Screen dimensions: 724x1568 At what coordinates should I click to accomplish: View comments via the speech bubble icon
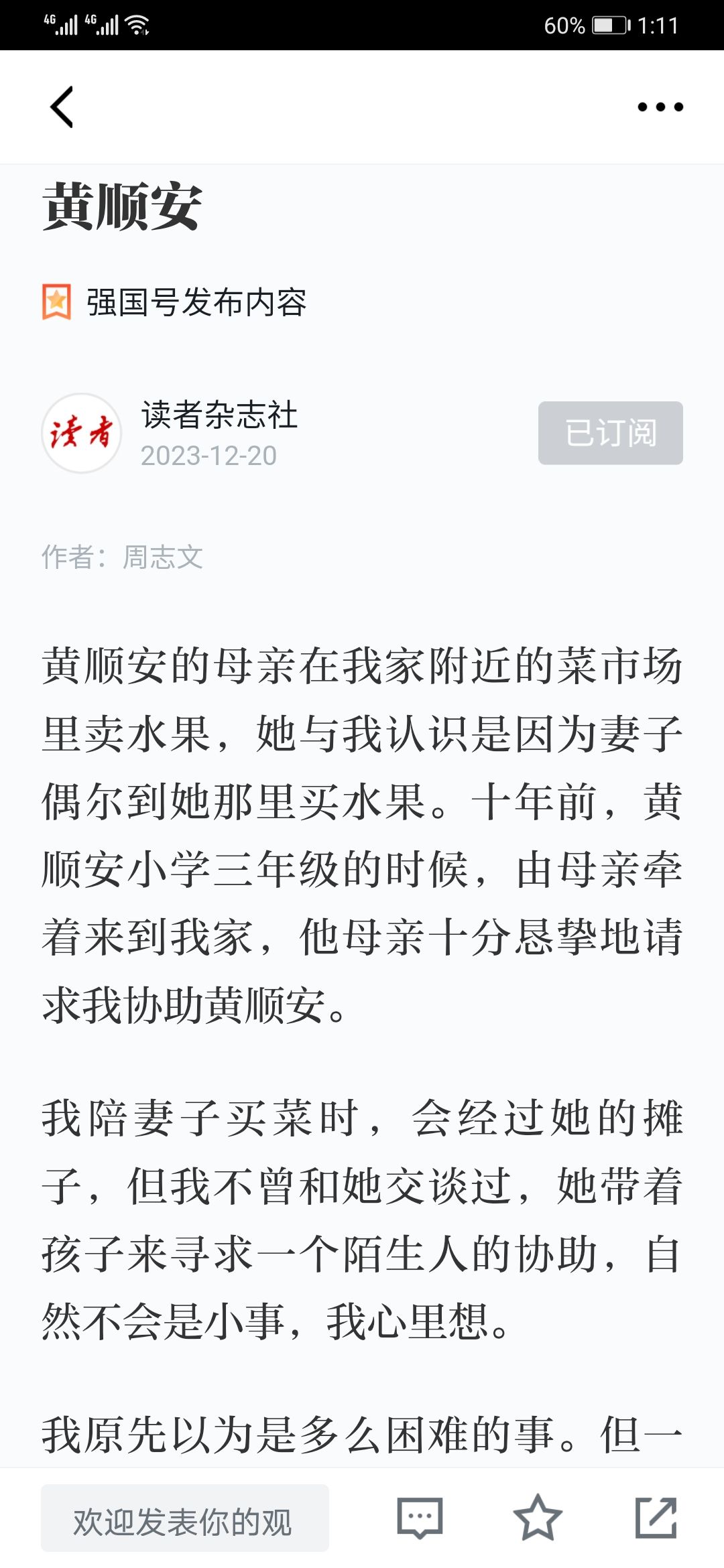420,1518
